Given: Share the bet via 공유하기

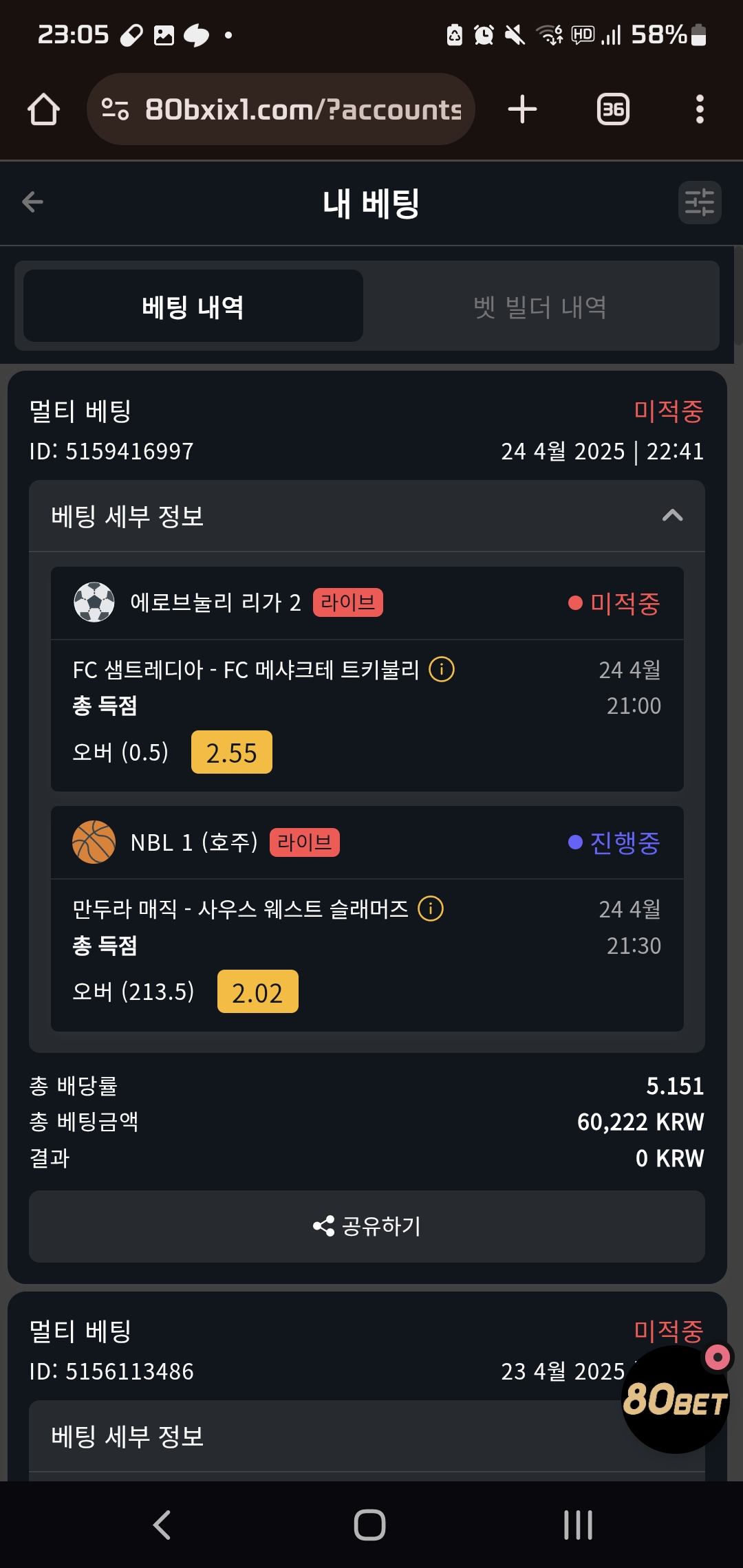Looking at the screenshot, I should 367,1226.
